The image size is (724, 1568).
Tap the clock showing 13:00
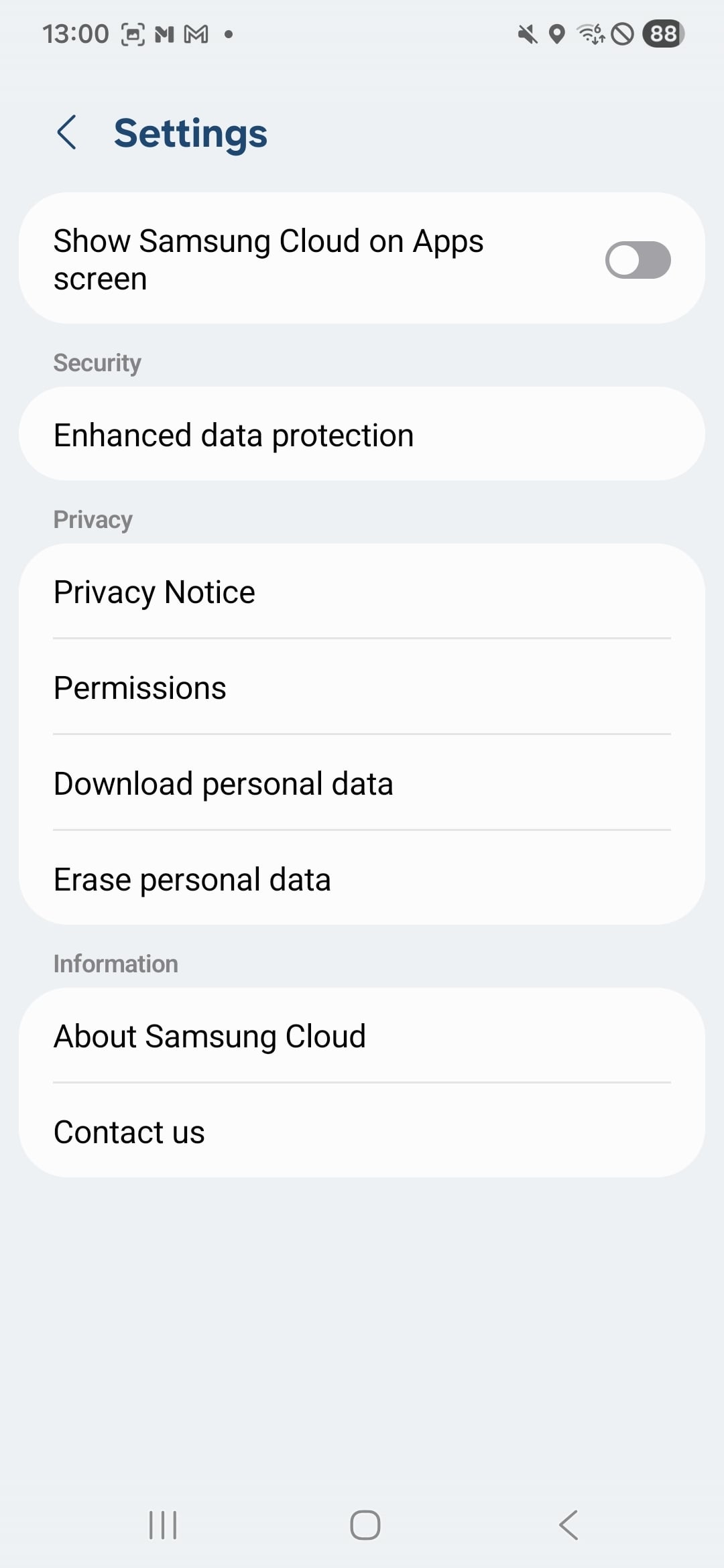[74, 33]
